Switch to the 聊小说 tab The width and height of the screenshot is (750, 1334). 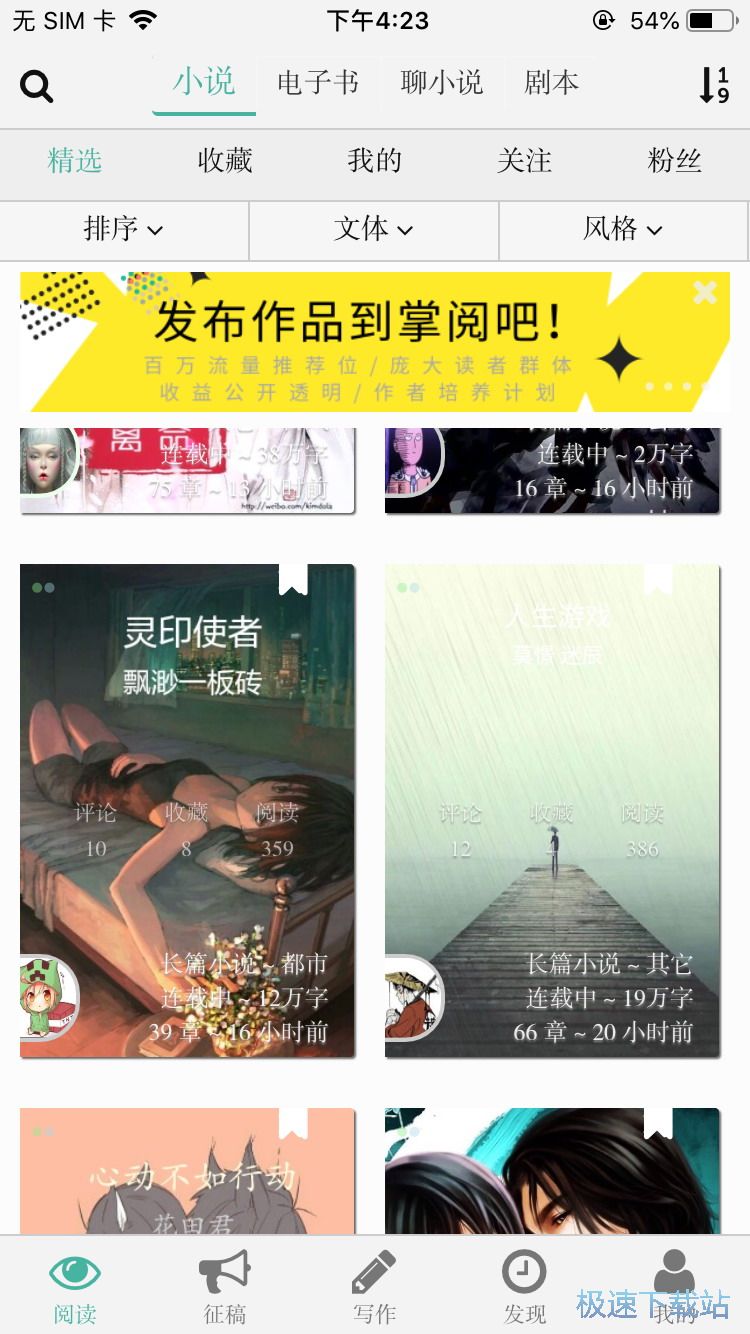pos(441,83)
